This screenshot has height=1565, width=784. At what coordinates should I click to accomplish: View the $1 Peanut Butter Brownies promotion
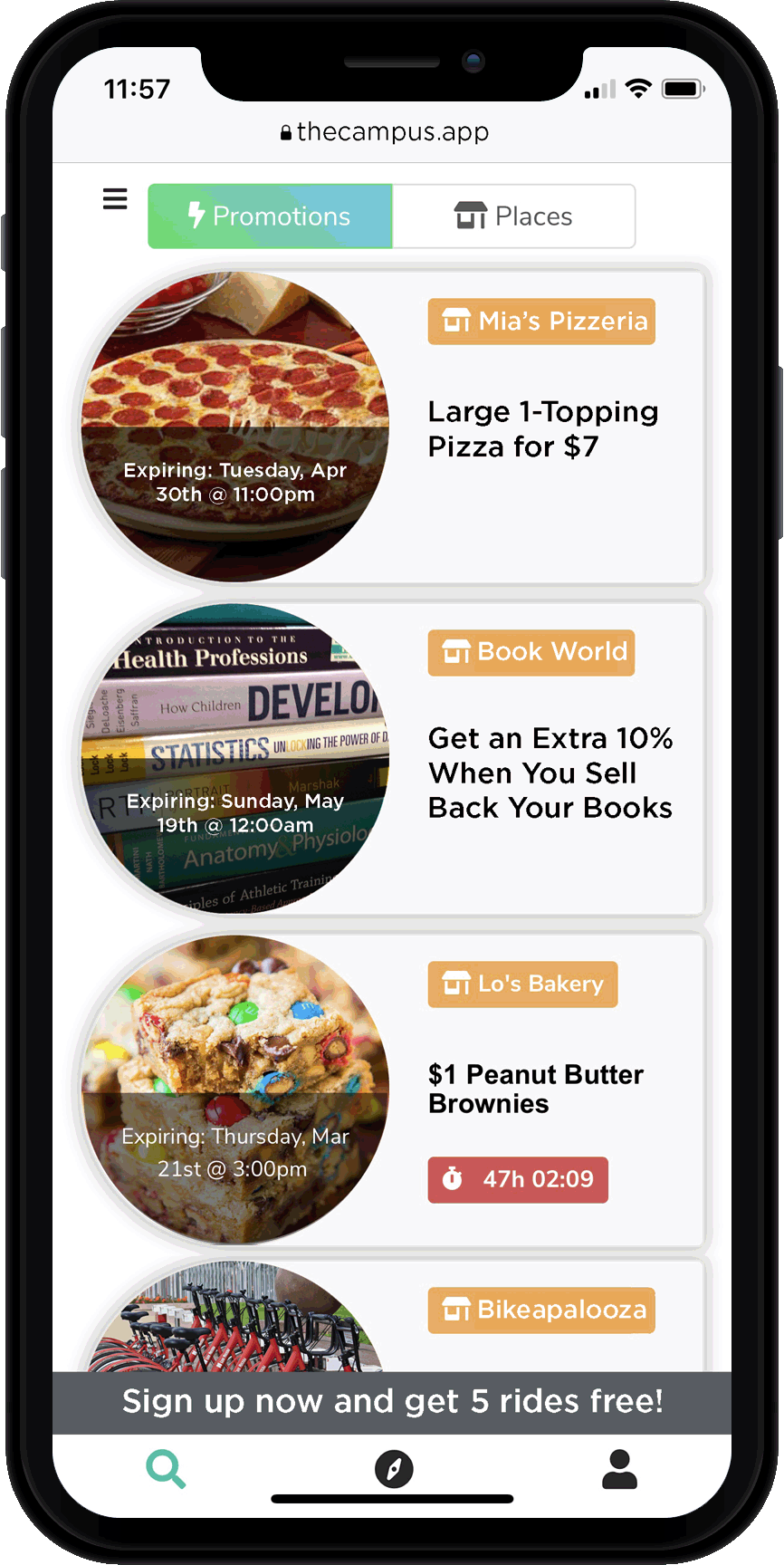click(x=535, y=1089)
